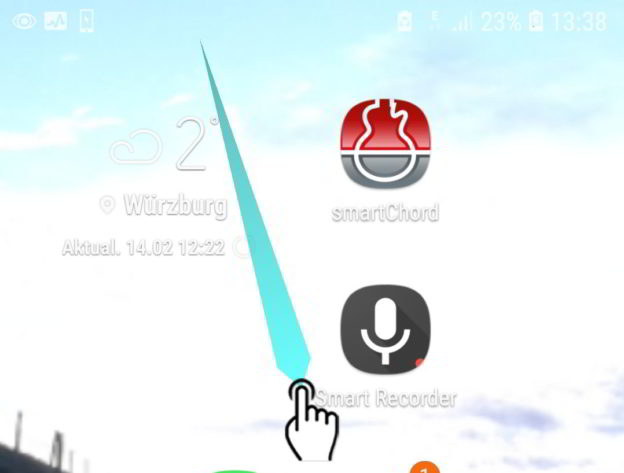
Task: Open the smartChord app
Action: (385, 145)
